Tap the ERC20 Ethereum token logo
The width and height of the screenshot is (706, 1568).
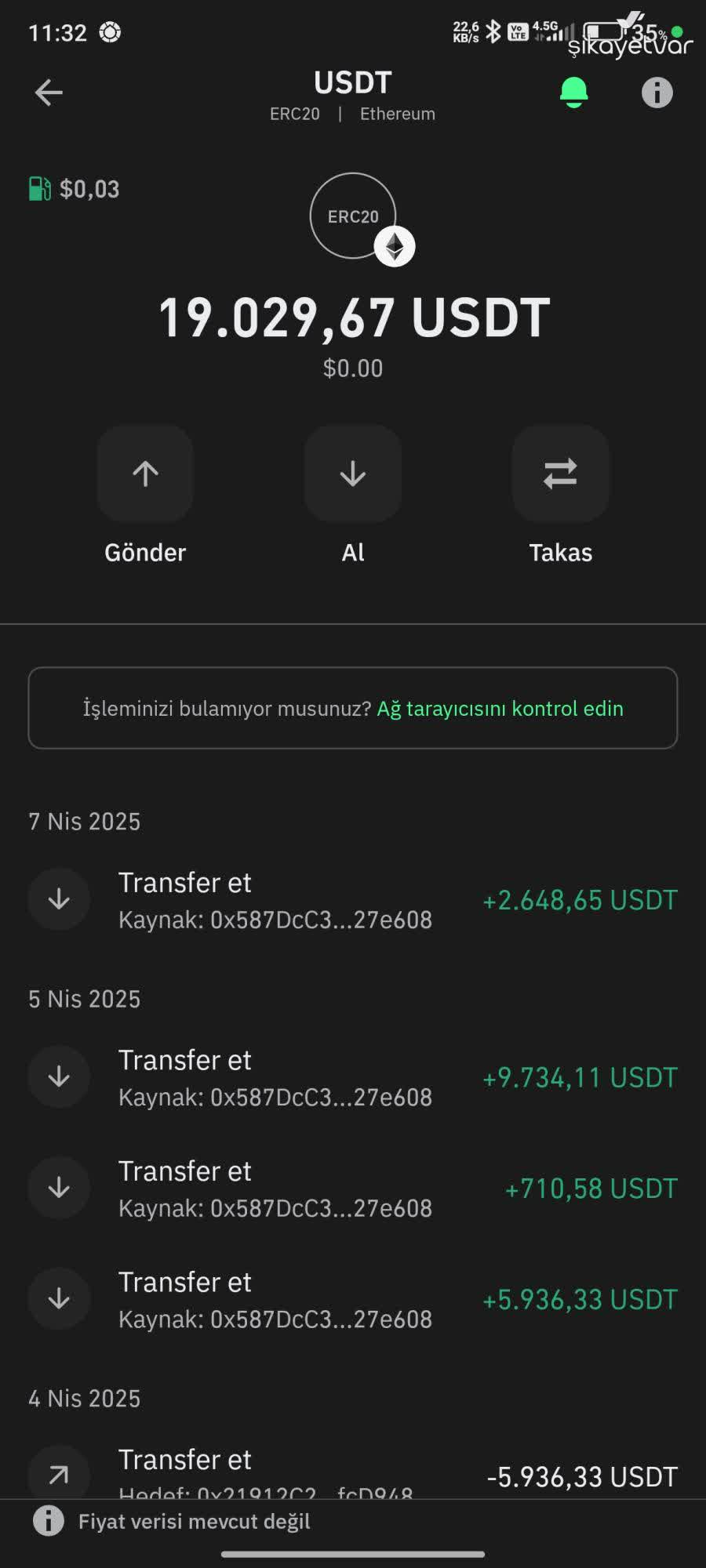(353, 216)
